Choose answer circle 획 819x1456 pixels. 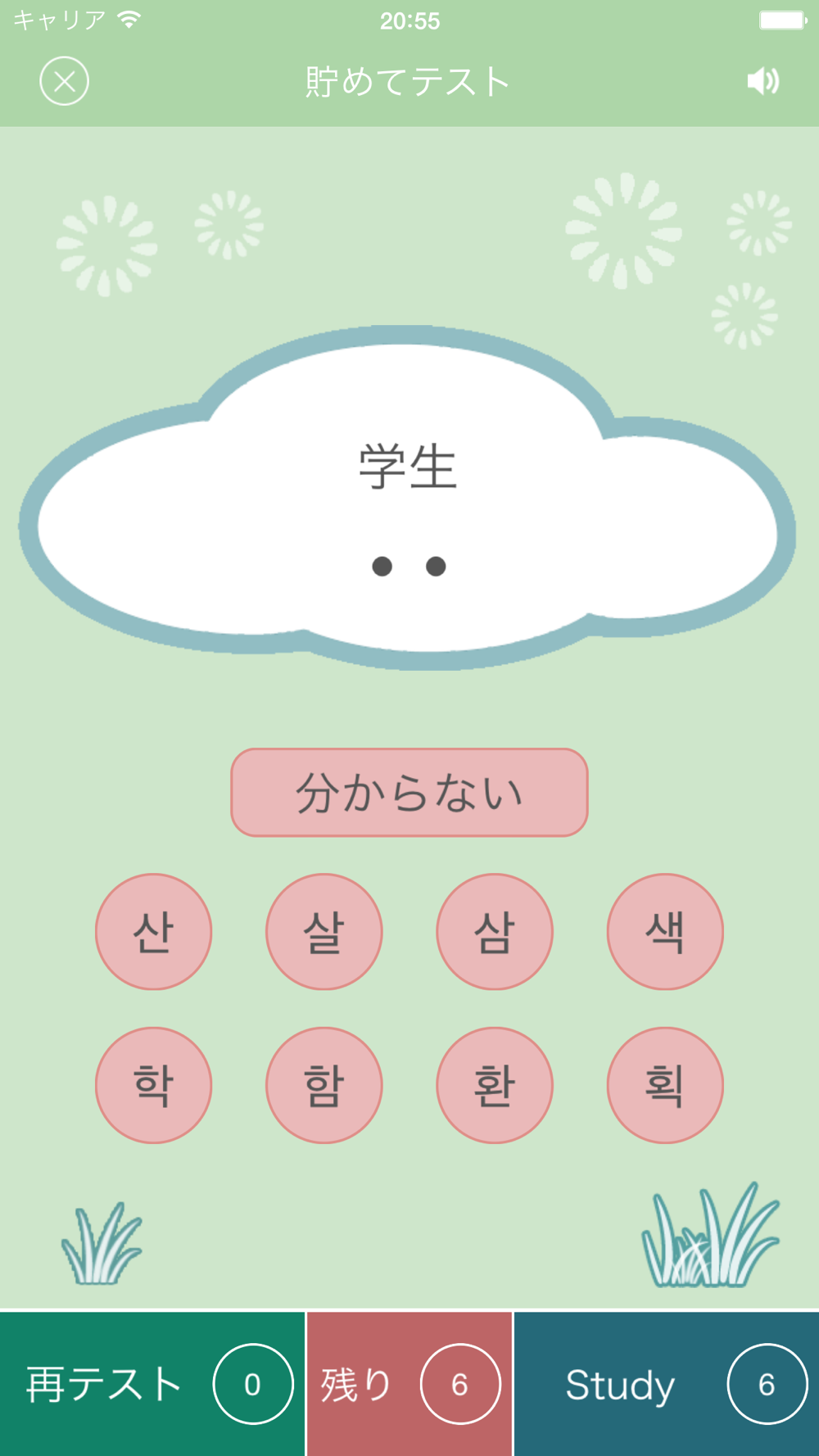click(665, 1085)
